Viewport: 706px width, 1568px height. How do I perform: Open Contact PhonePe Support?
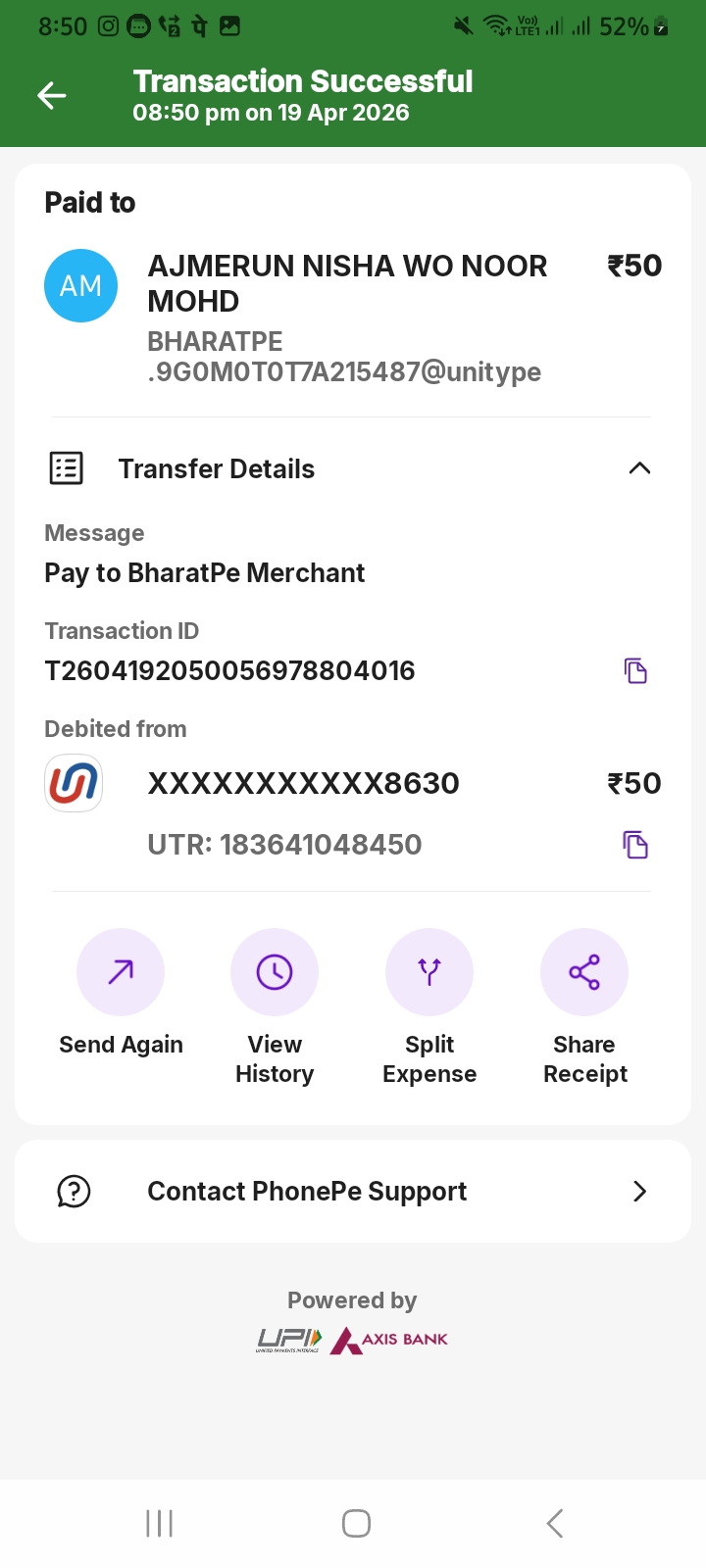pos(353,1192)
